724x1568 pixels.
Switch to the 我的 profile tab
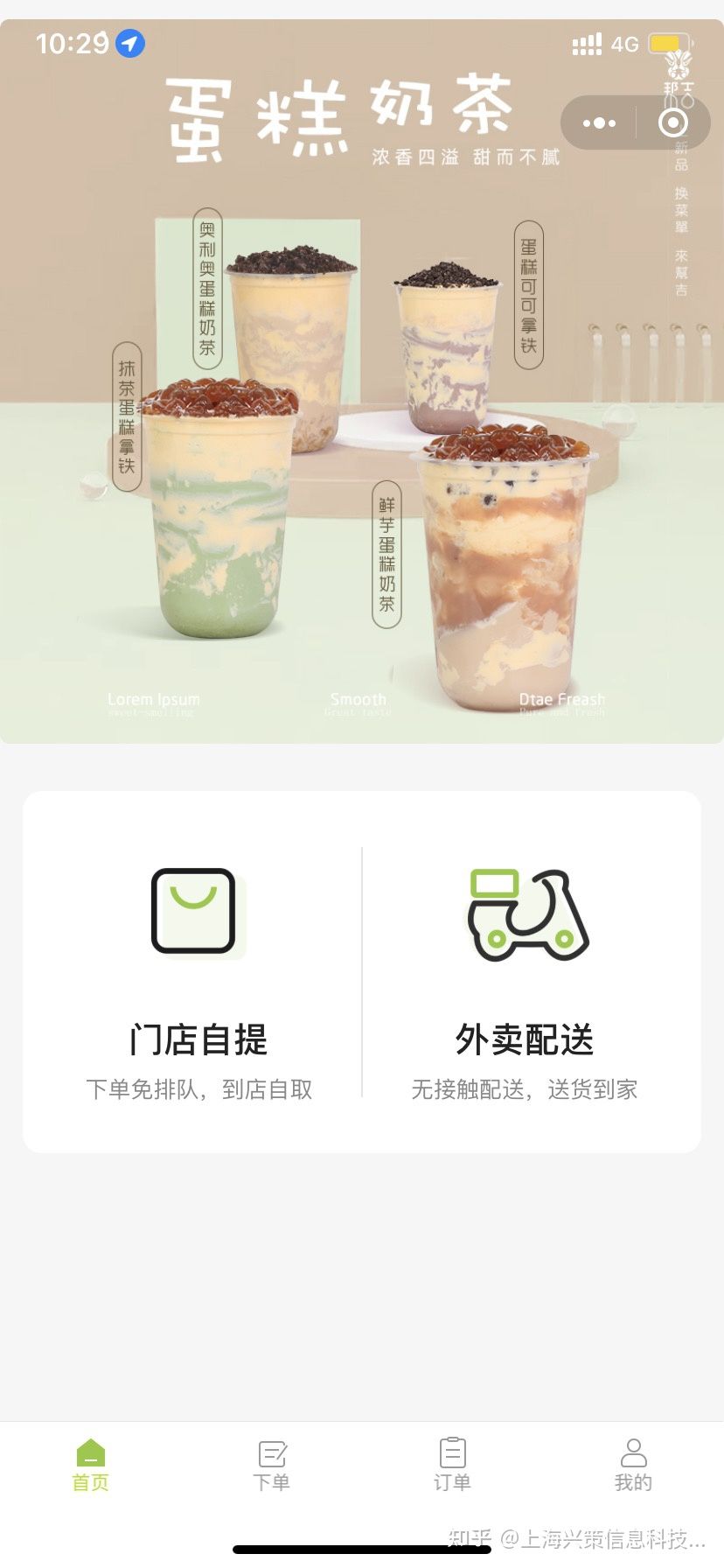coord(633,1465)
